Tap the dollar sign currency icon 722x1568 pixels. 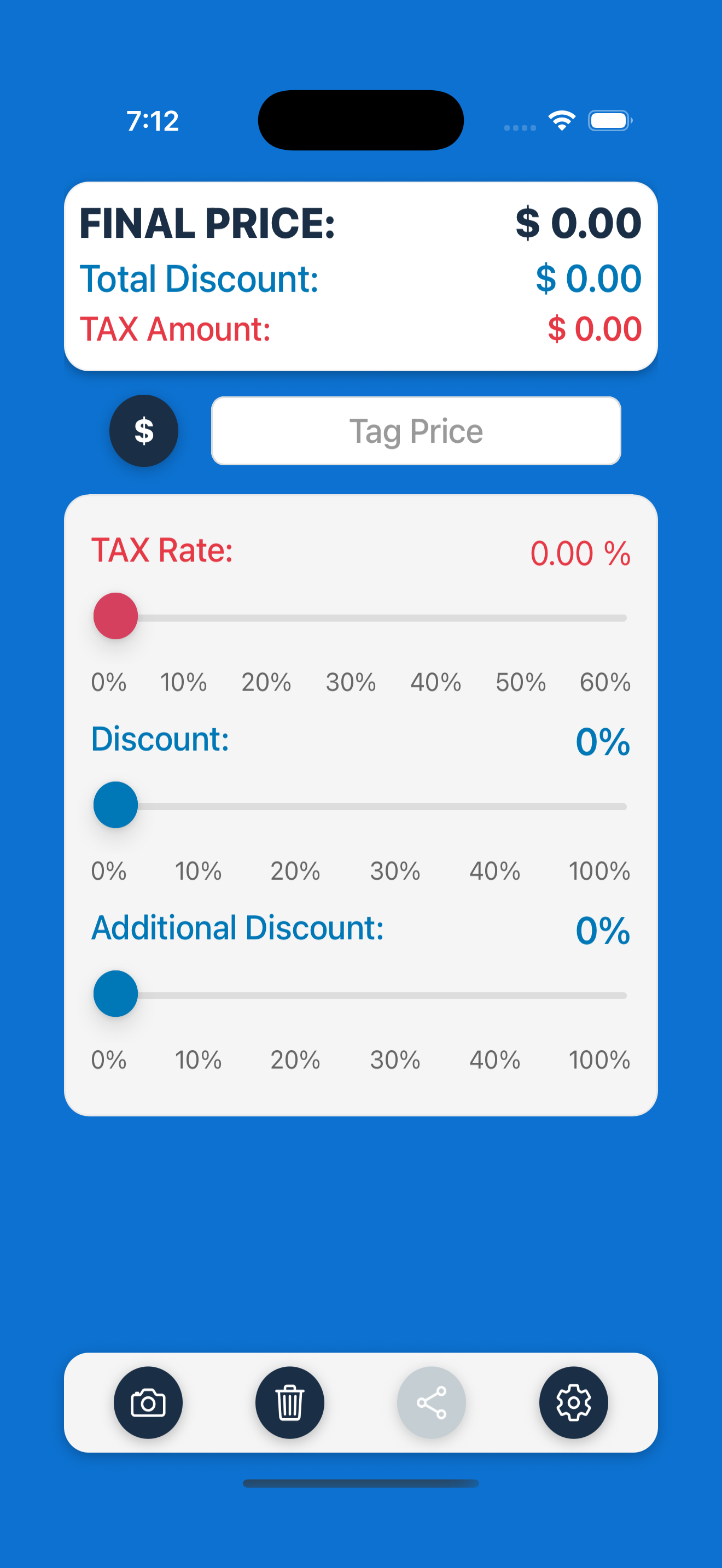tap(144, 431)
